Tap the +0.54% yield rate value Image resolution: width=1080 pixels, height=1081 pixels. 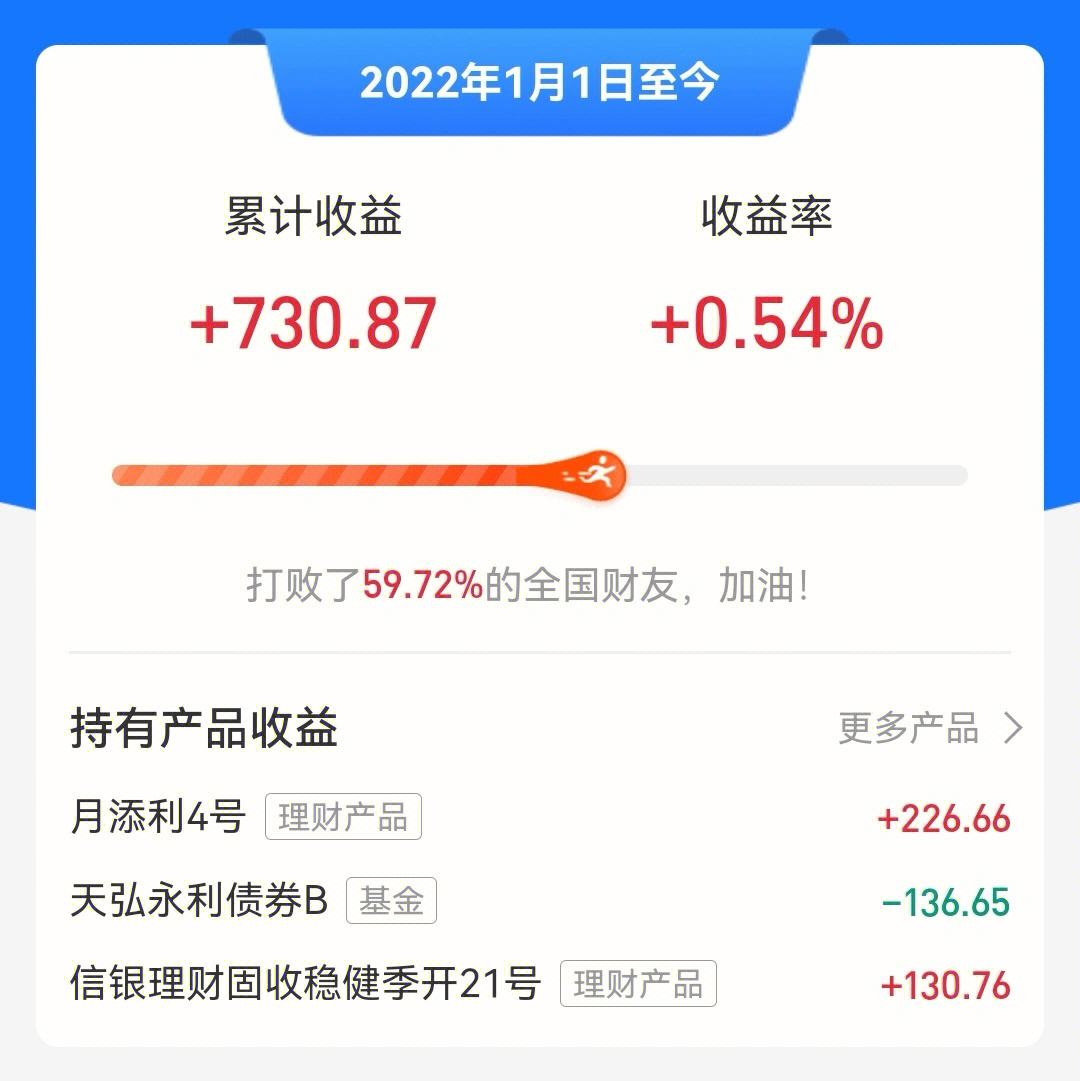pos(765,320)
